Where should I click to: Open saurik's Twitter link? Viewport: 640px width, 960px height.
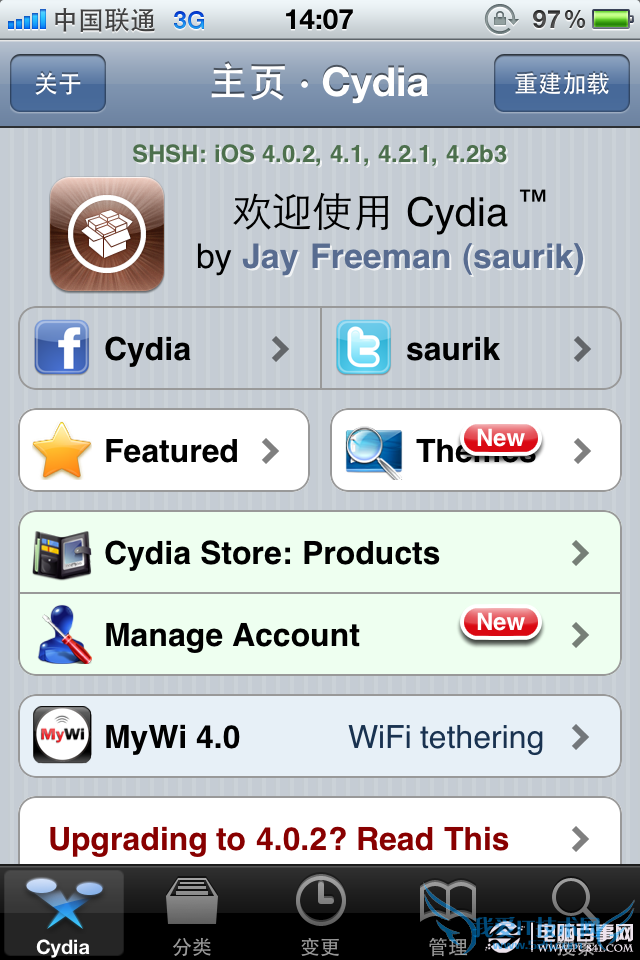tap(471, 349)
